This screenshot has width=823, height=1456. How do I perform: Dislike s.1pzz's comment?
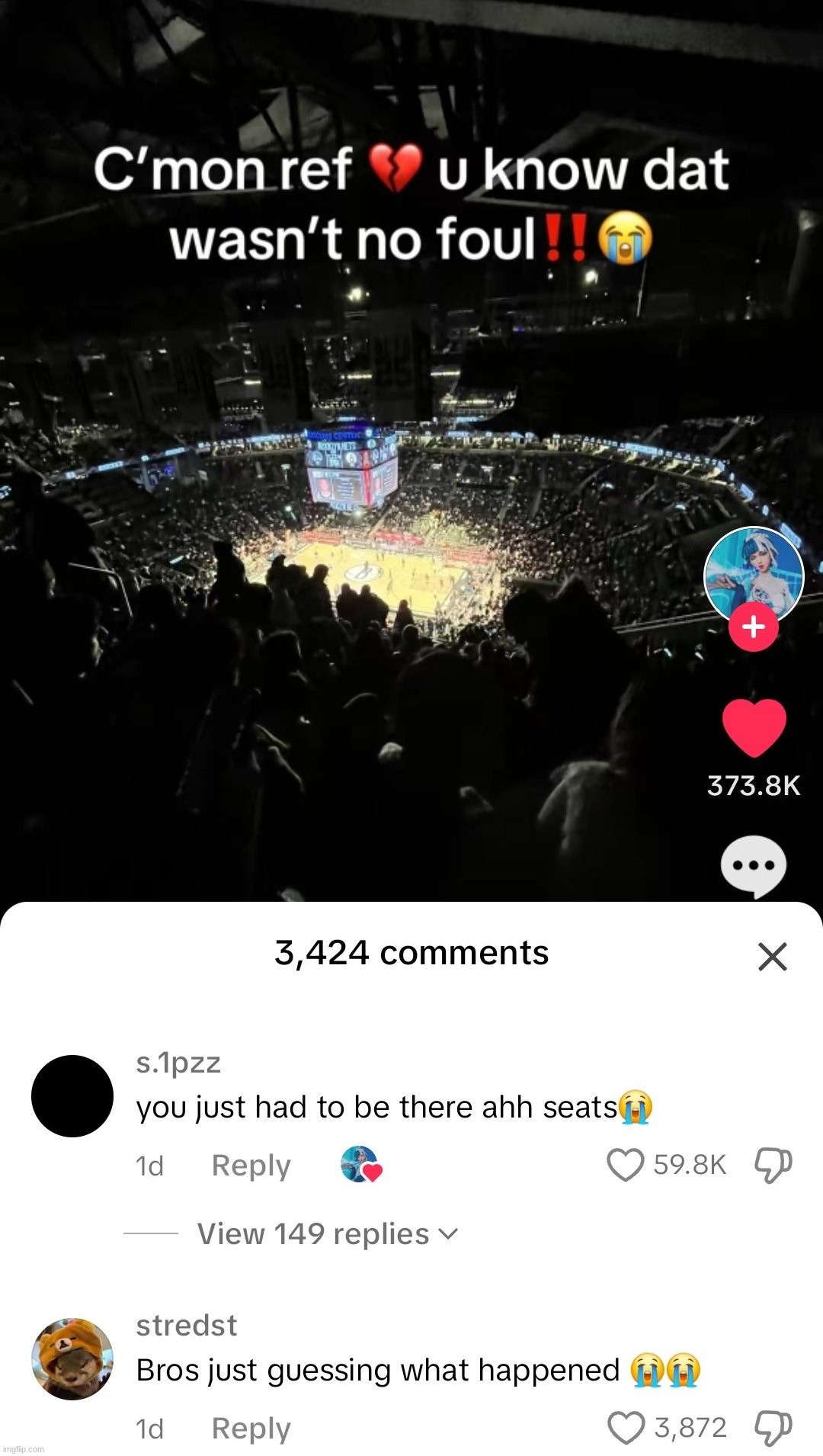click(773, 1165)
